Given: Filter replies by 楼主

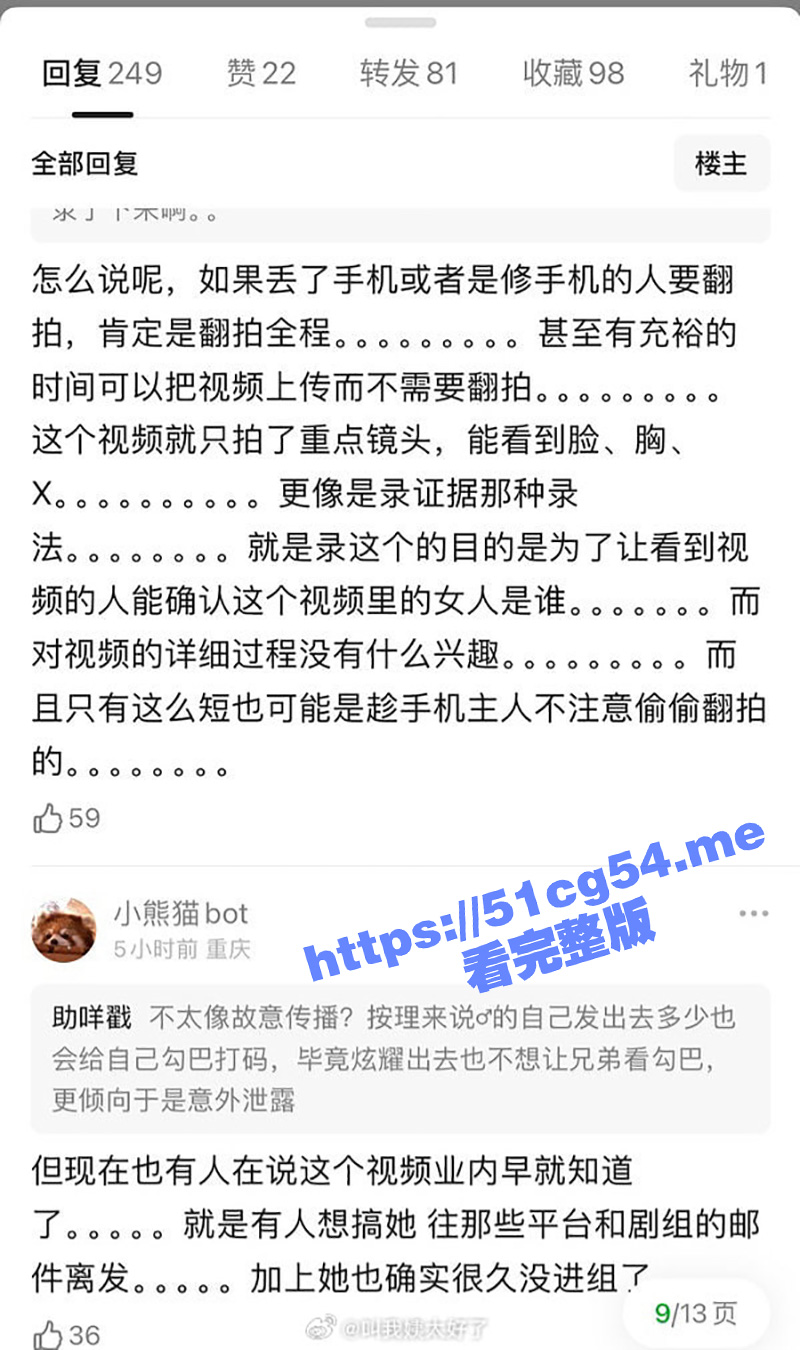Looking at the screenshot, I should (721, 163).
